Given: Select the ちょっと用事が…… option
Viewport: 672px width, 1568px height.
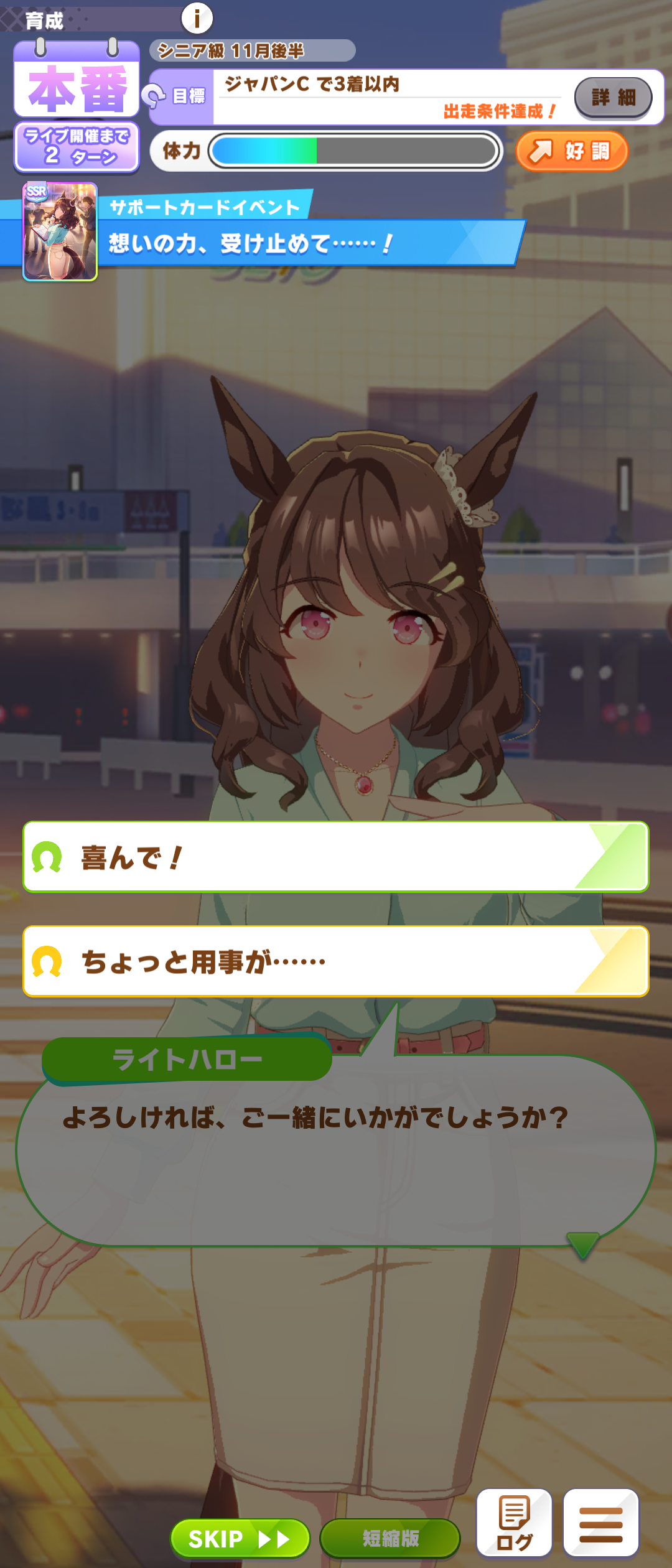Looking at the screenshot, I should (x=336, y=961).
